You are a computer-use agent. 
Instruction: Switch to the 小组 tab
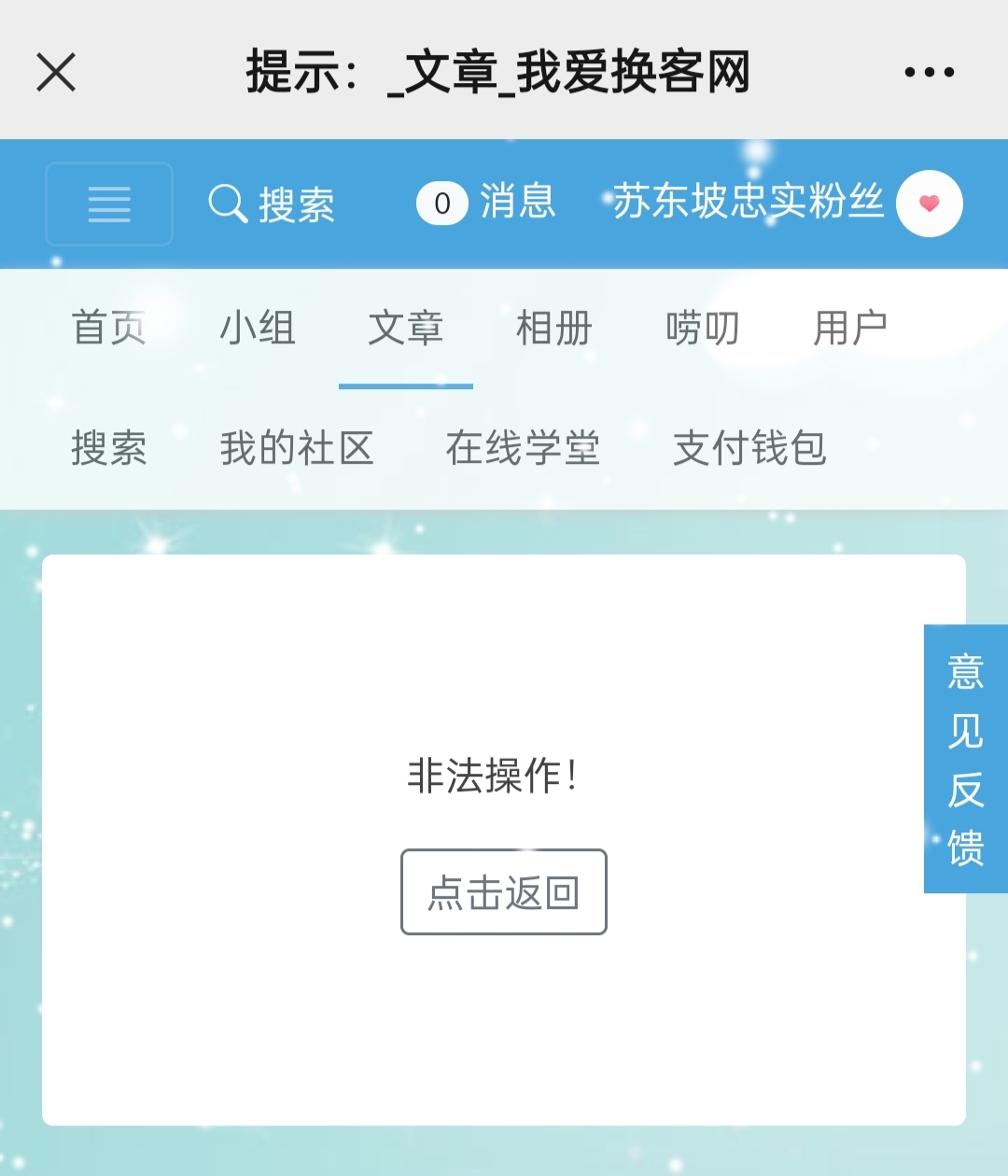coord(258,329)
